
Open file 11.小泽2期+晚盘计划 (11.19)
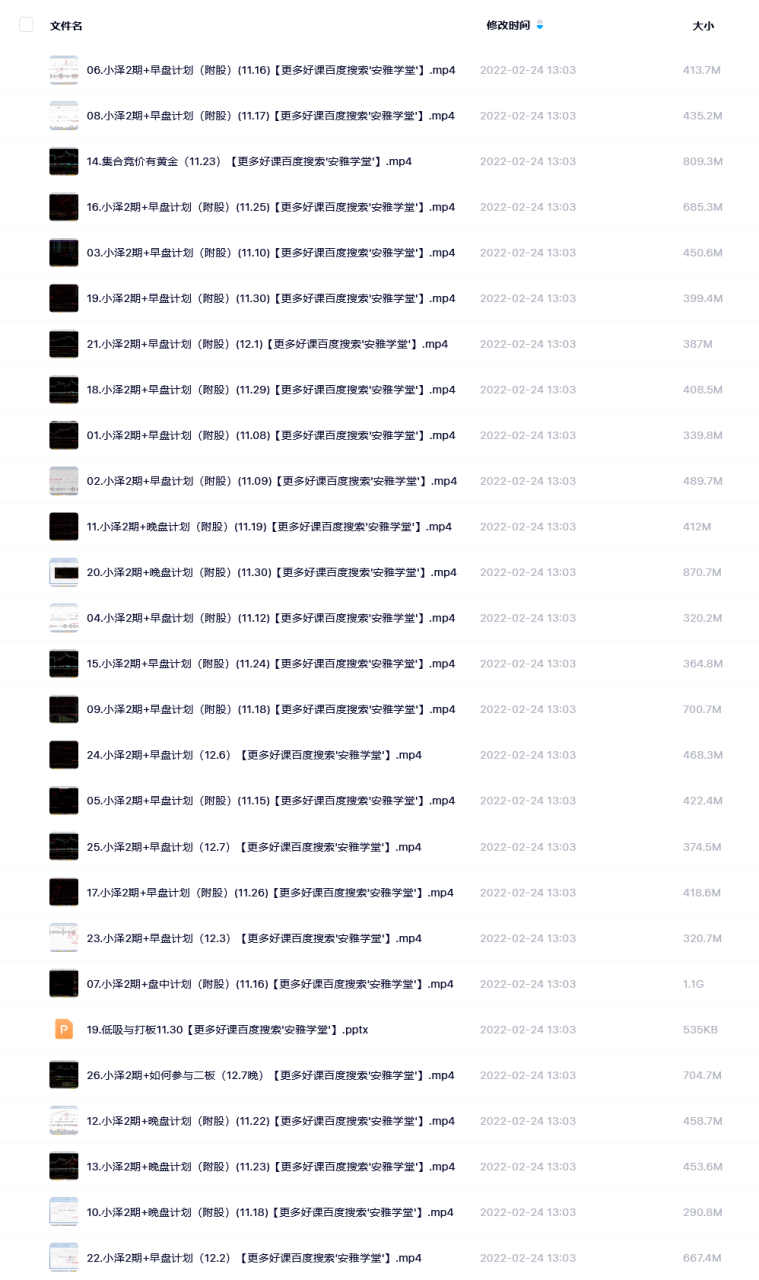click(x=269, y=527)
